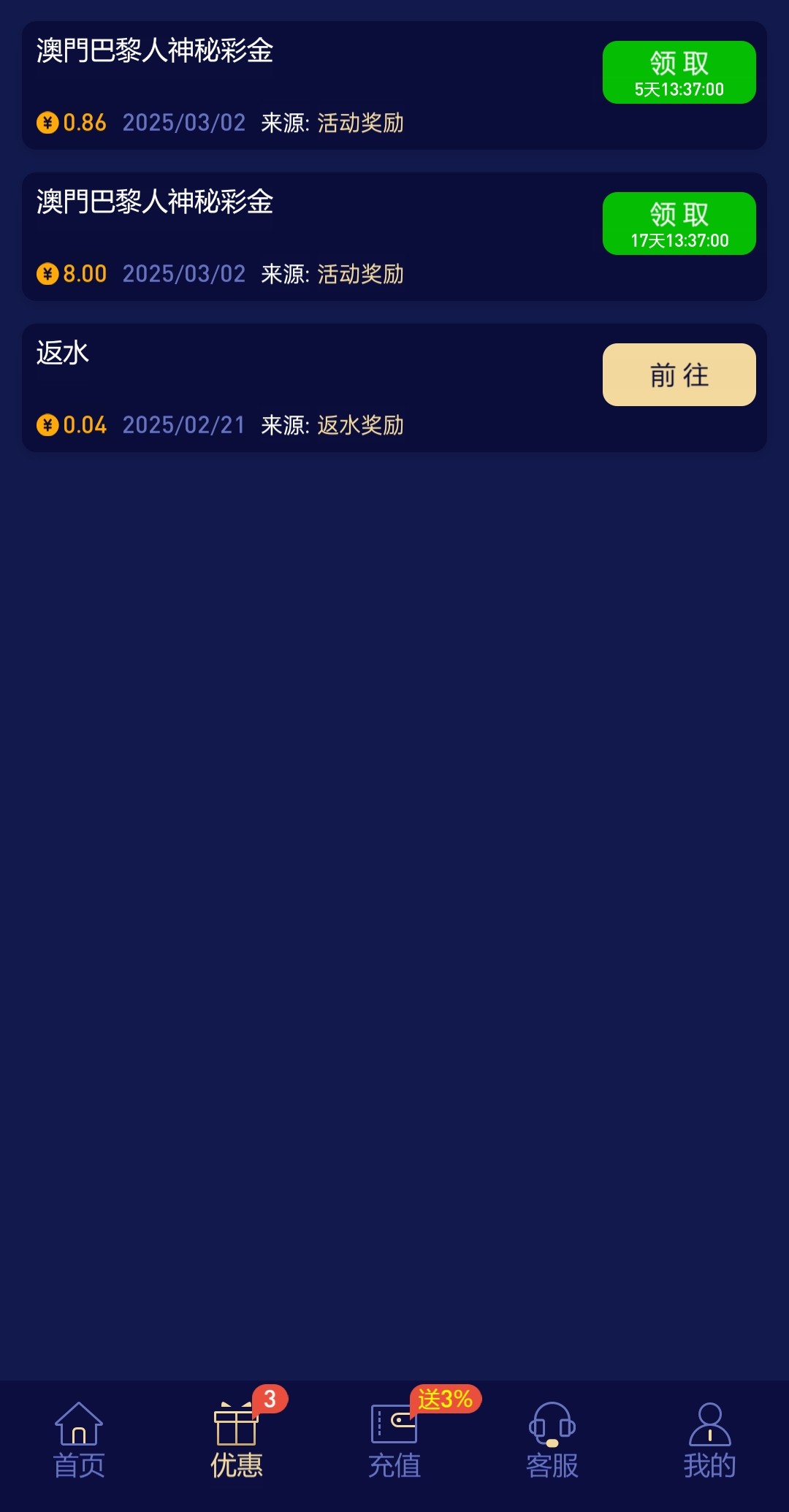The image size is (789, 1512).
Task: Open the 优惠 promotions tab
Action: pos(237,1440)
